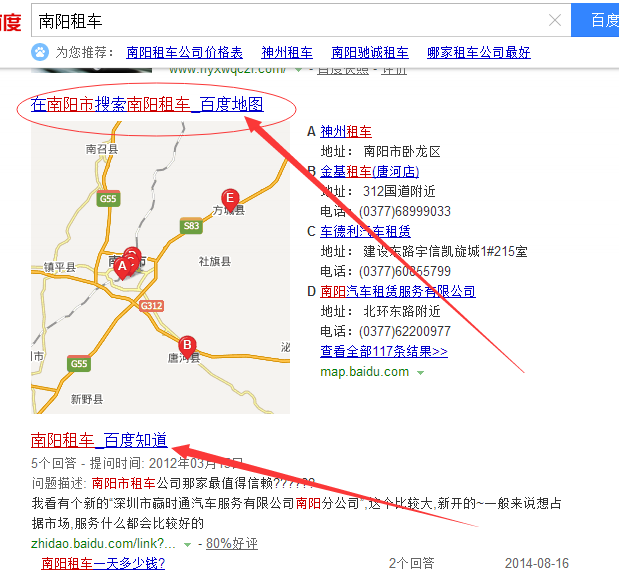Open suggested search 南阳租车公司价格表
Viewport: 619px width, 570px height.
coord(184,53)
